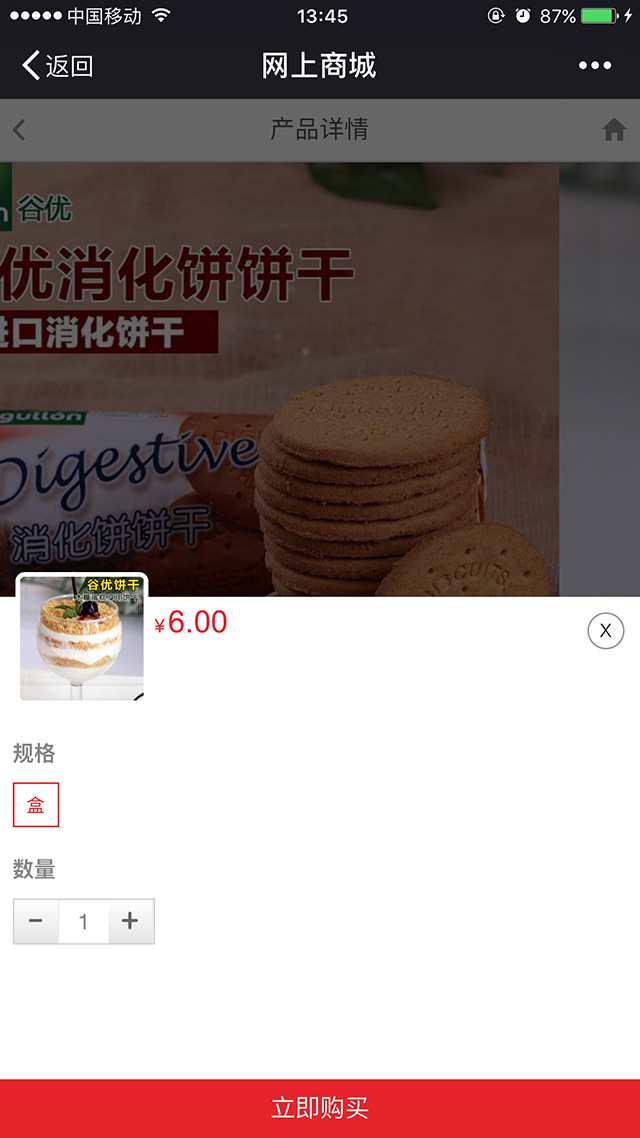This screenshot has width=640, height=1138.
Task: Tap 立即购买 to buy now
Action: [x=320, y=1108]
